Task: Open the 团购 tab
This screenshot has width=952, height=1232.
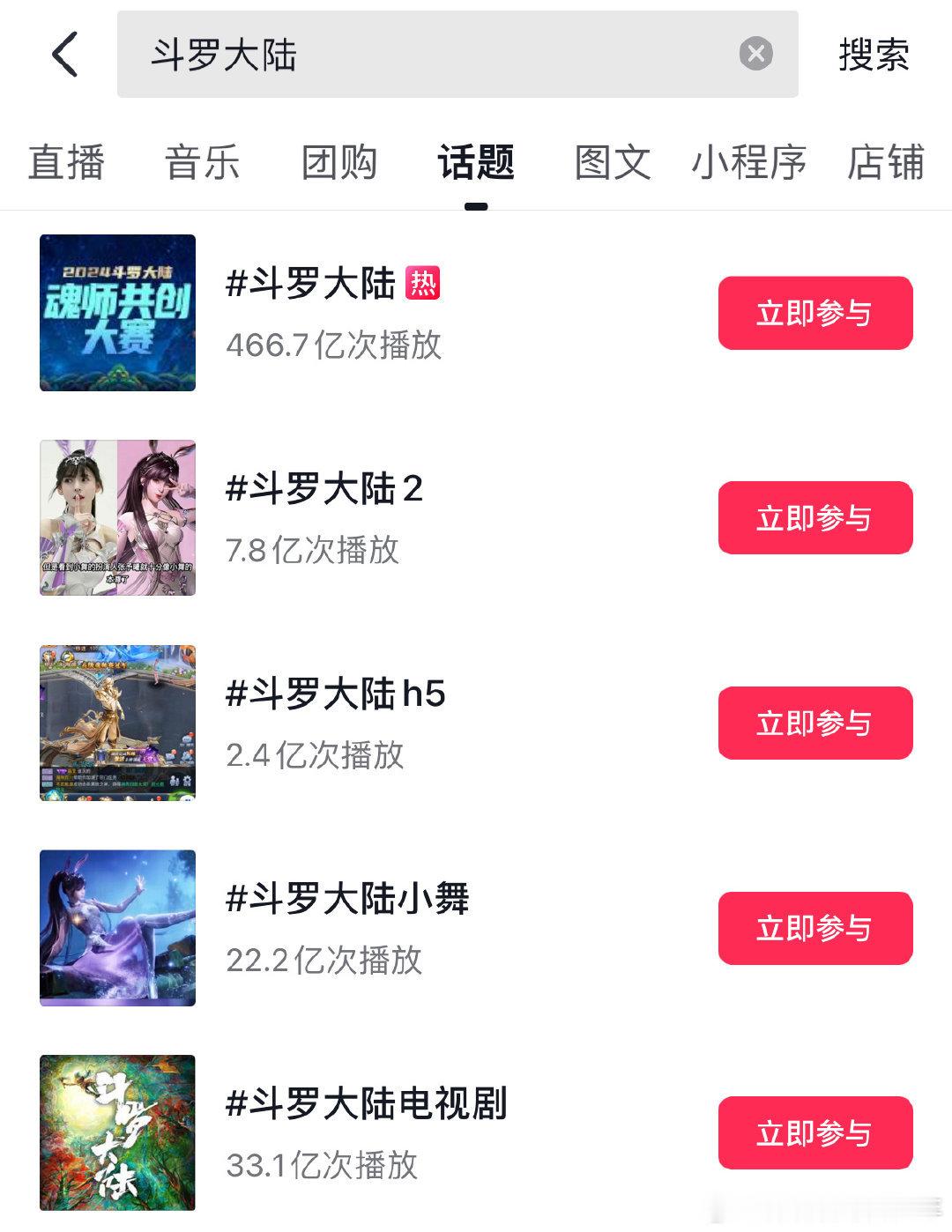Action: pyautogui.click(x=339, y=163)
